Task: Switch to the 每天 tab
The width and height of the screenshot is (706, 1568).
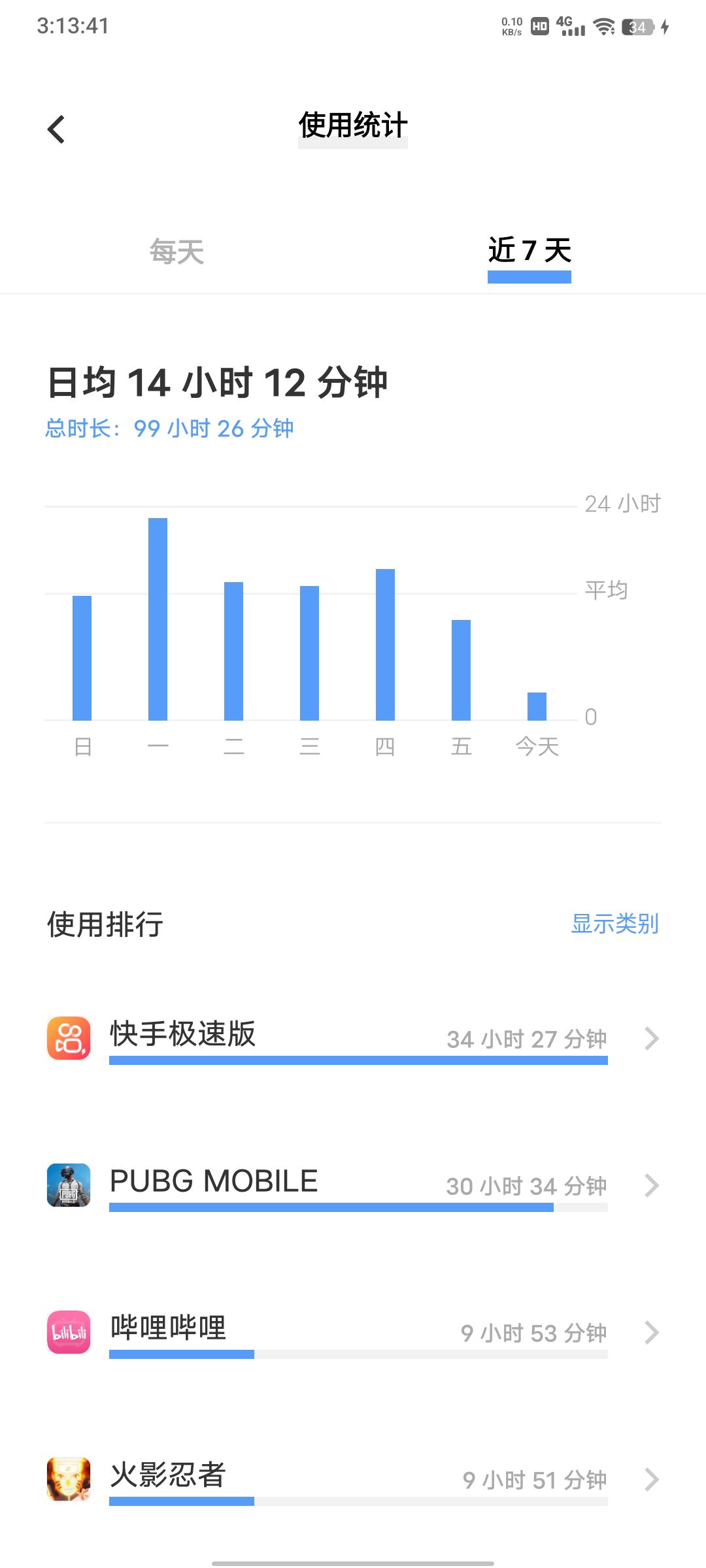Action: (x=176, y=252)
